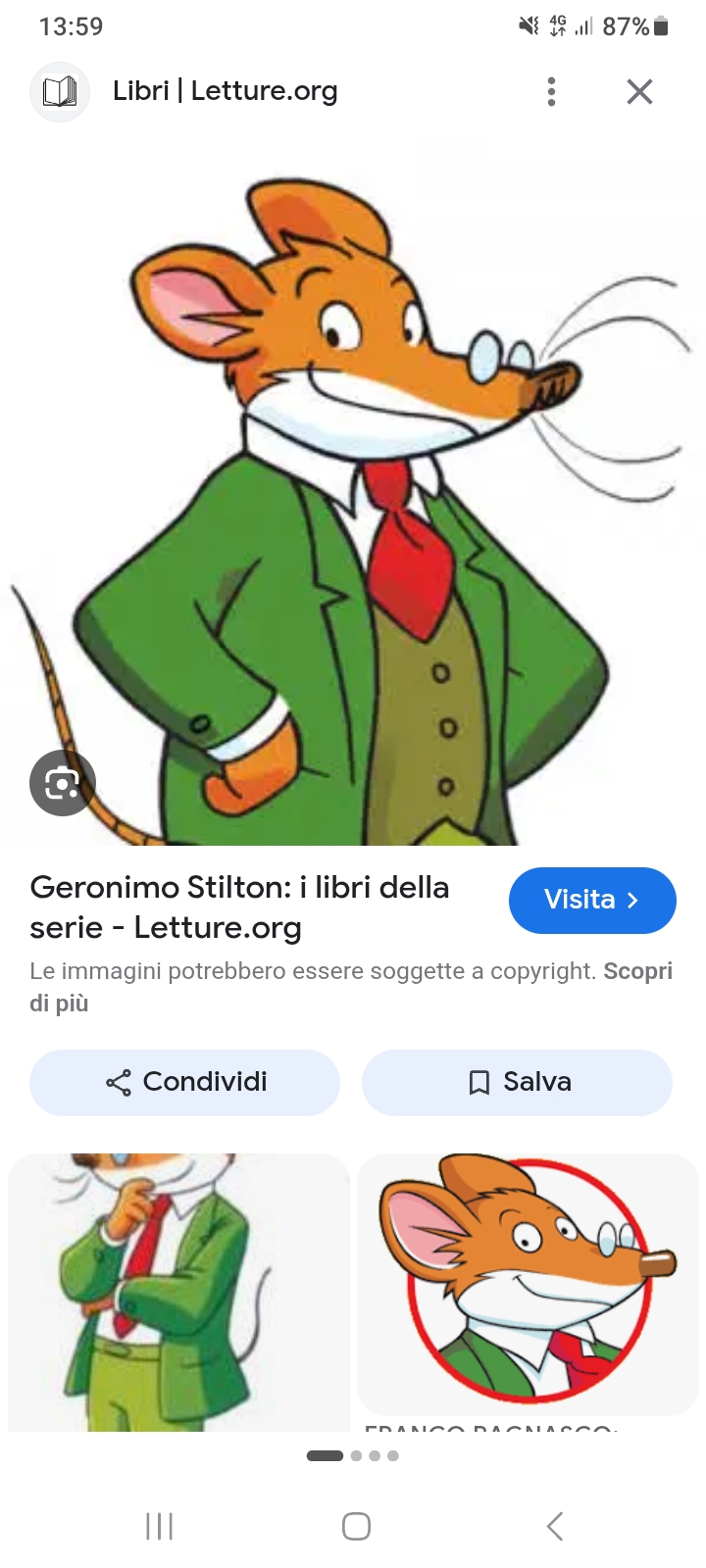This screenshot has height=1568, width=706.
Task: Tap the Visita button
Action: click(x=591, y=900)
